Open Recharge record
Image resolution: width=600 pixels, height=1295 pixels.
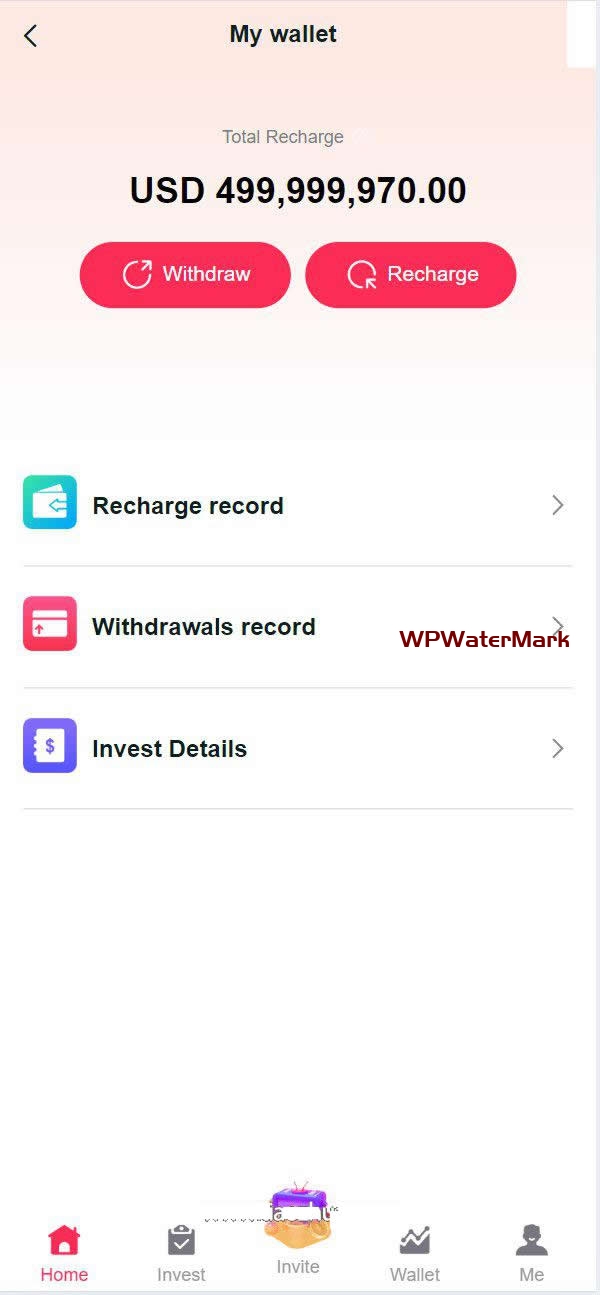296,506
